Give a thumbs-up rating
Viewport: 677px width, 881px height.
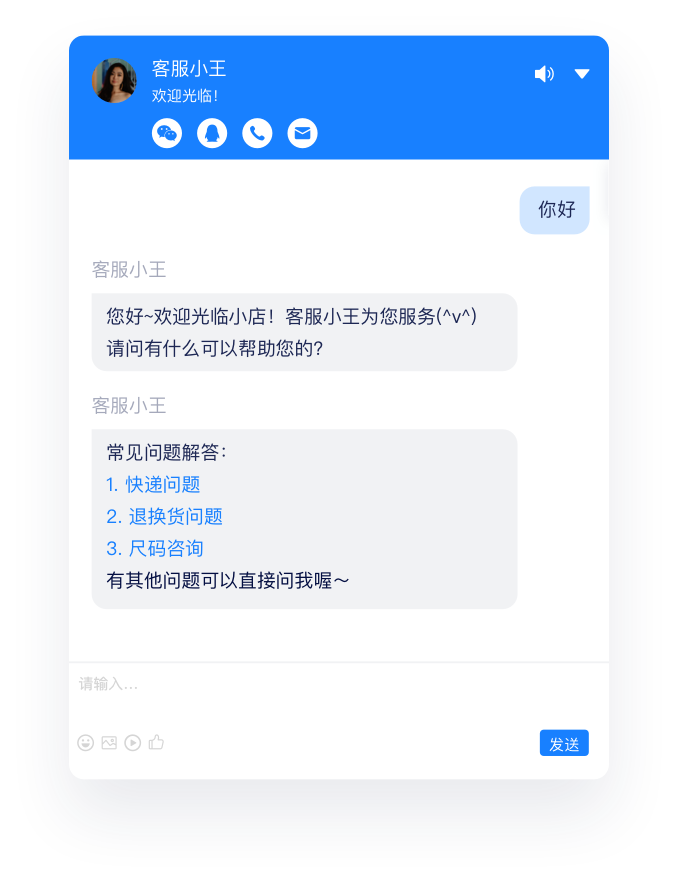click(156, 743)
